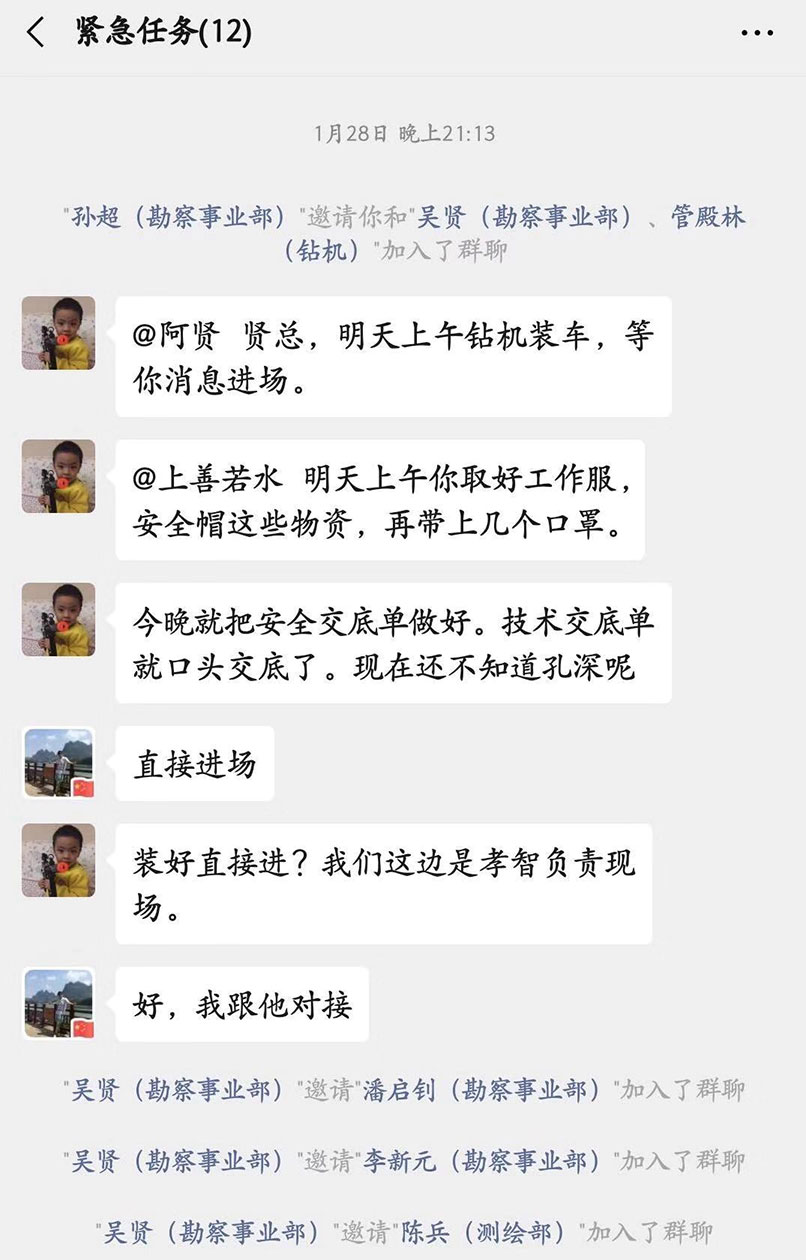Image resolution: width=806 pixels, height=1260 pixels.
Task: Open the group chat overflow menu
Action: pyautogui.click(x=757, y=33)
